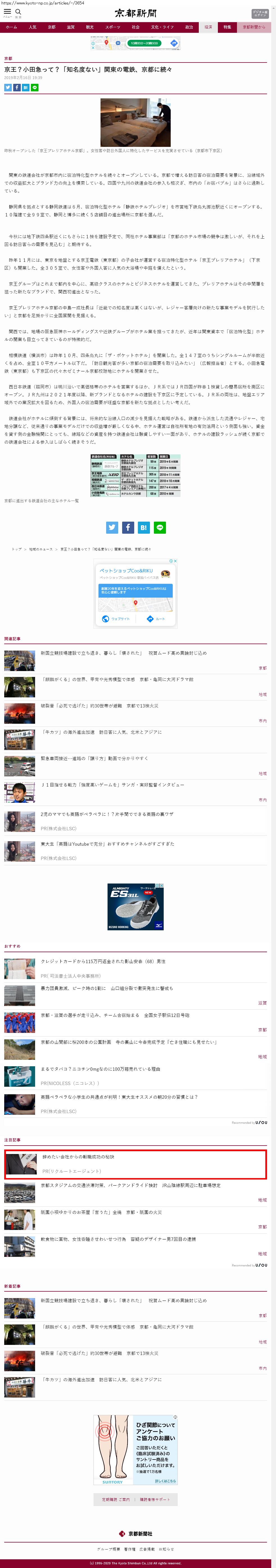Open the search icon
This screenshot has height=1568, width=276.
(18, 11)
